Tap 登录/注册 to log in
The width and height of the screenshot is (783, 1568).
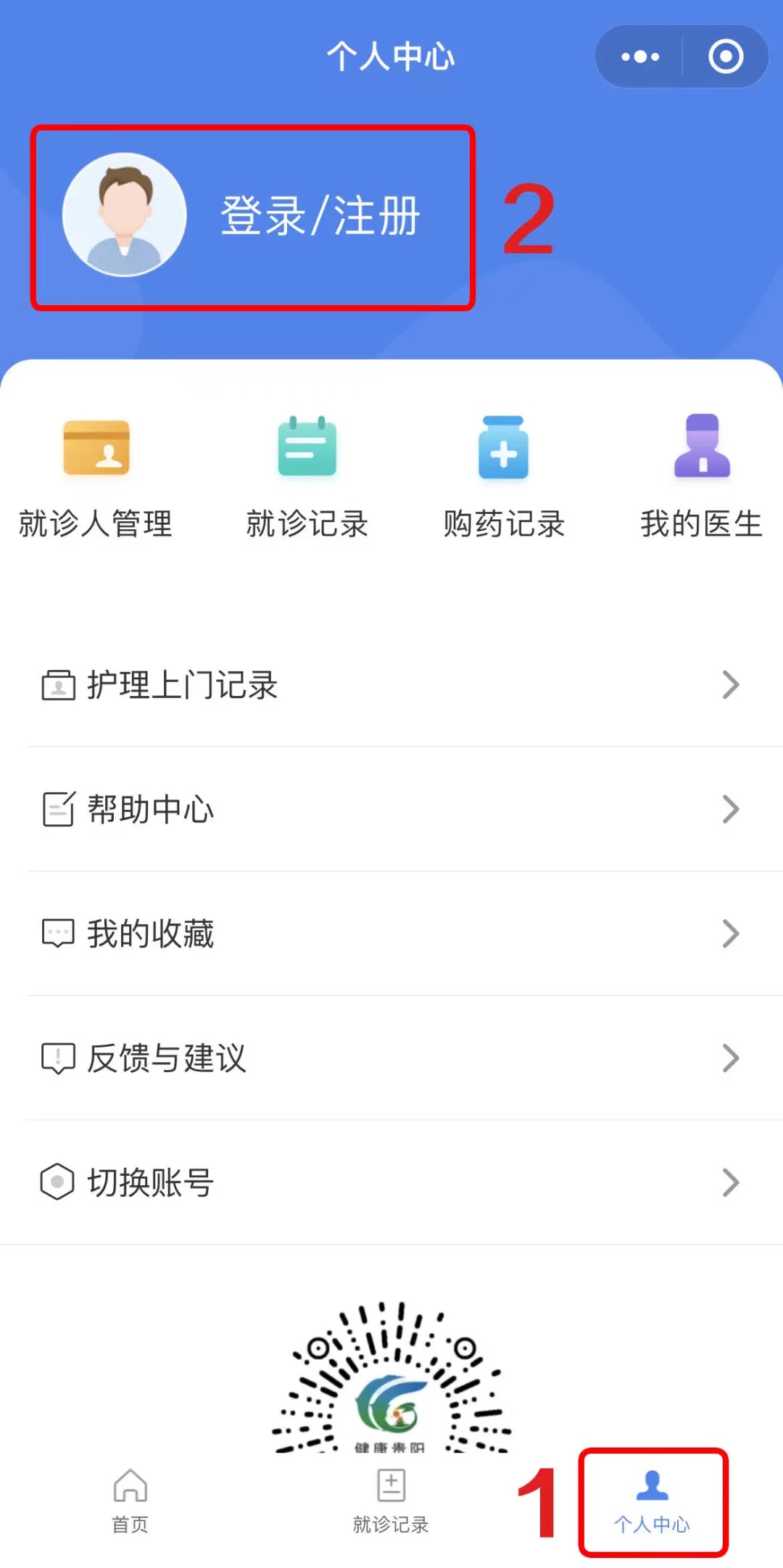pos(320,216)
